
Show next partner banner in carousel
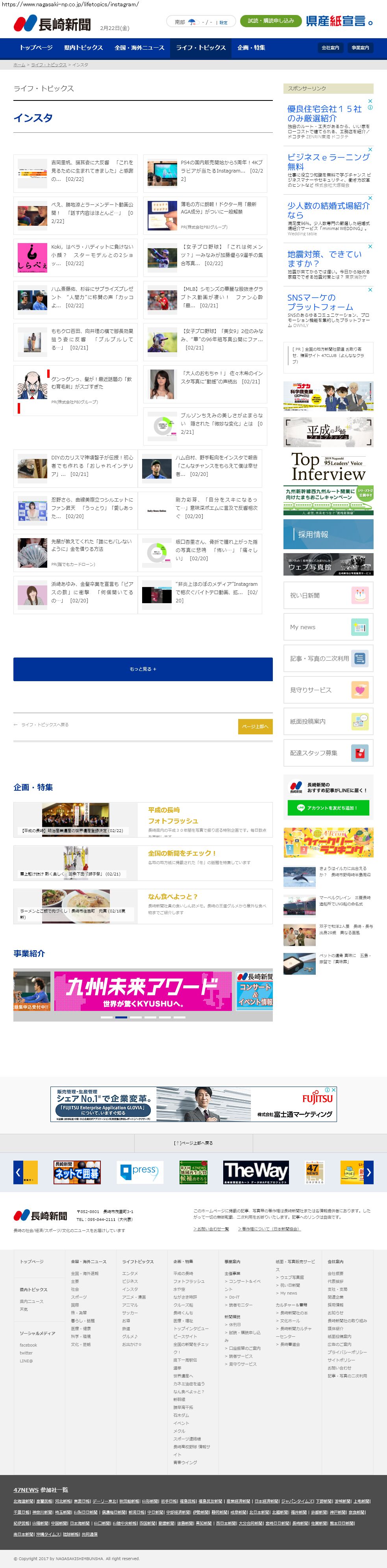pyautogui.click(x=368, y=1172)
